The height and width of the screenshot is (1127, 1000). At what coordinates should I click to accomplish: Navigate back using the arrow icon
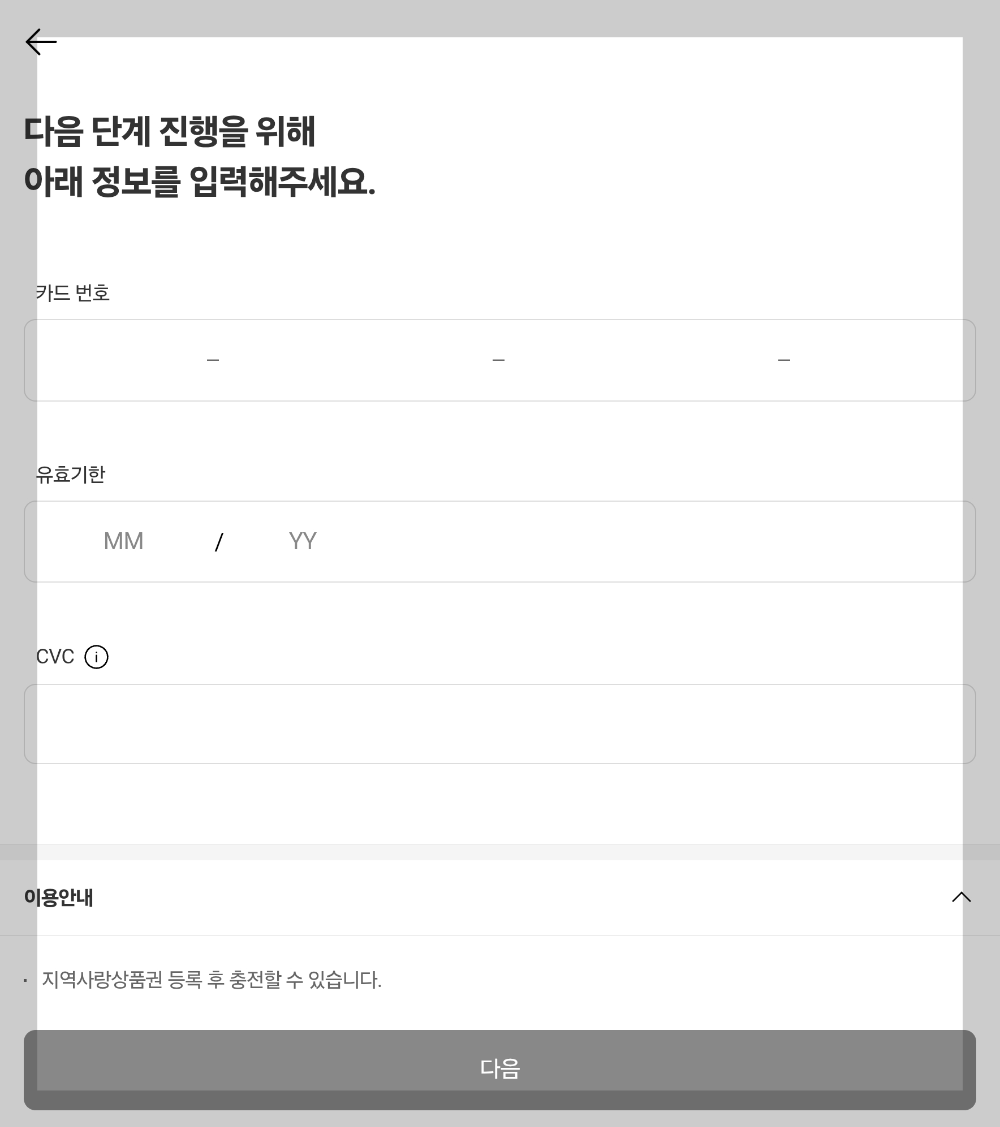point(40,42)
